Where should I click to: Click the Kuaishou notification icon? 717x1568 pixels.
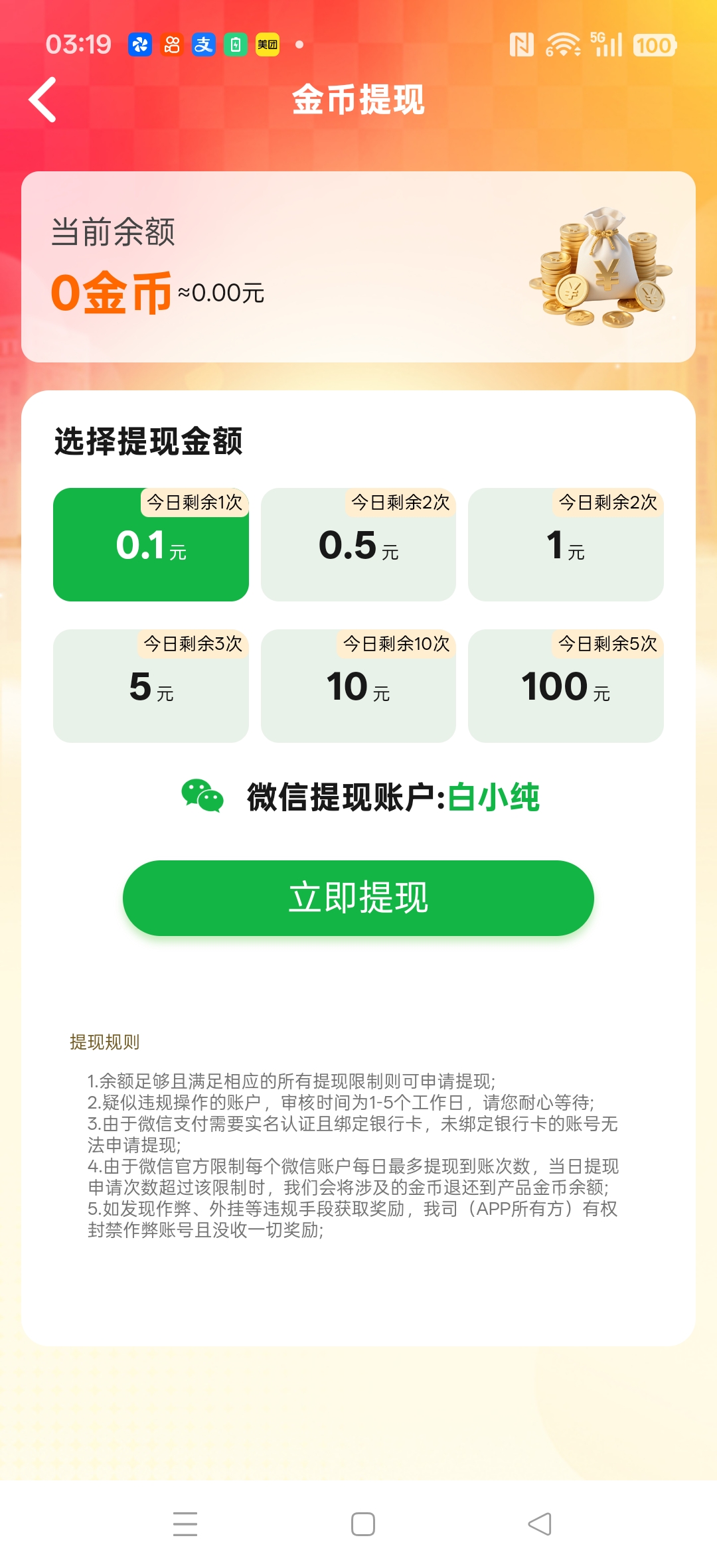coord(172,45)
